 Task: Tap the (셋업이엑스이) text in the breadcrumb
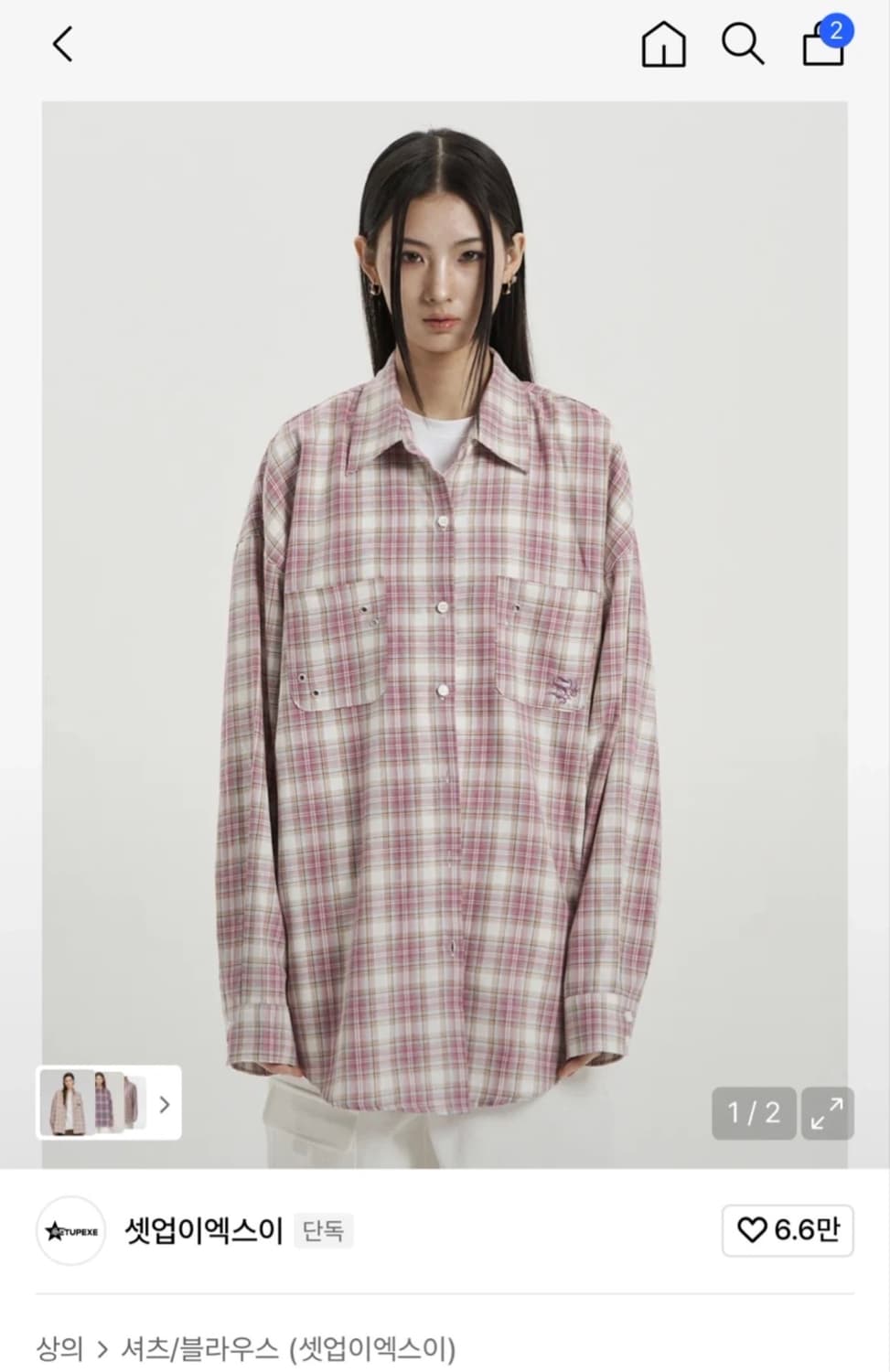(x=370, y=1345)
